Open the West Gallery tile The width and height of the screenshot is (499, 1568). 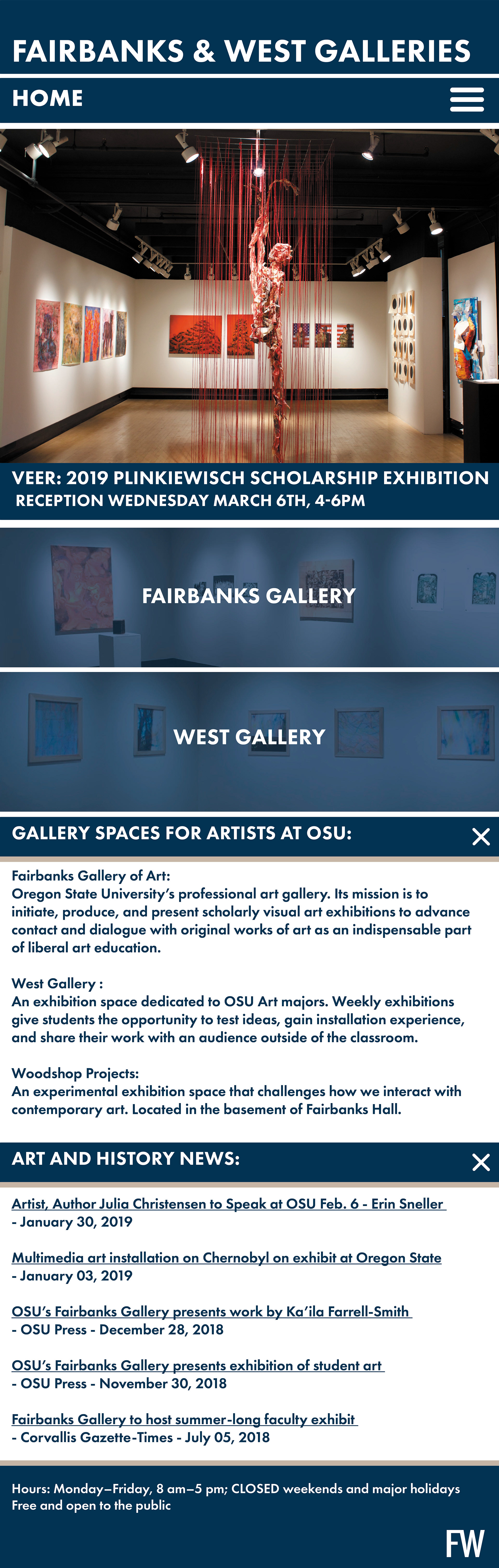[x=249, y=738]
